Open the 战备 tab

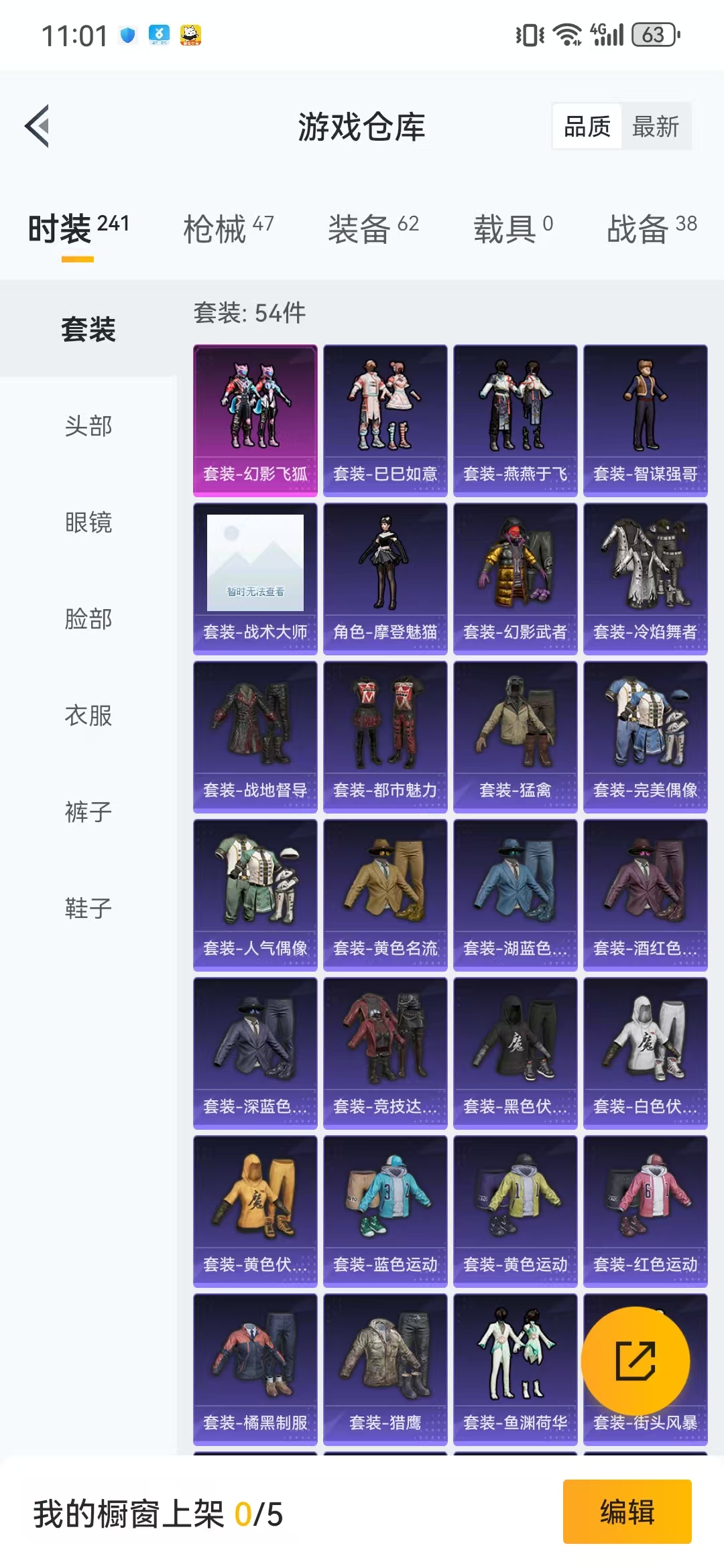pos(652,228)
